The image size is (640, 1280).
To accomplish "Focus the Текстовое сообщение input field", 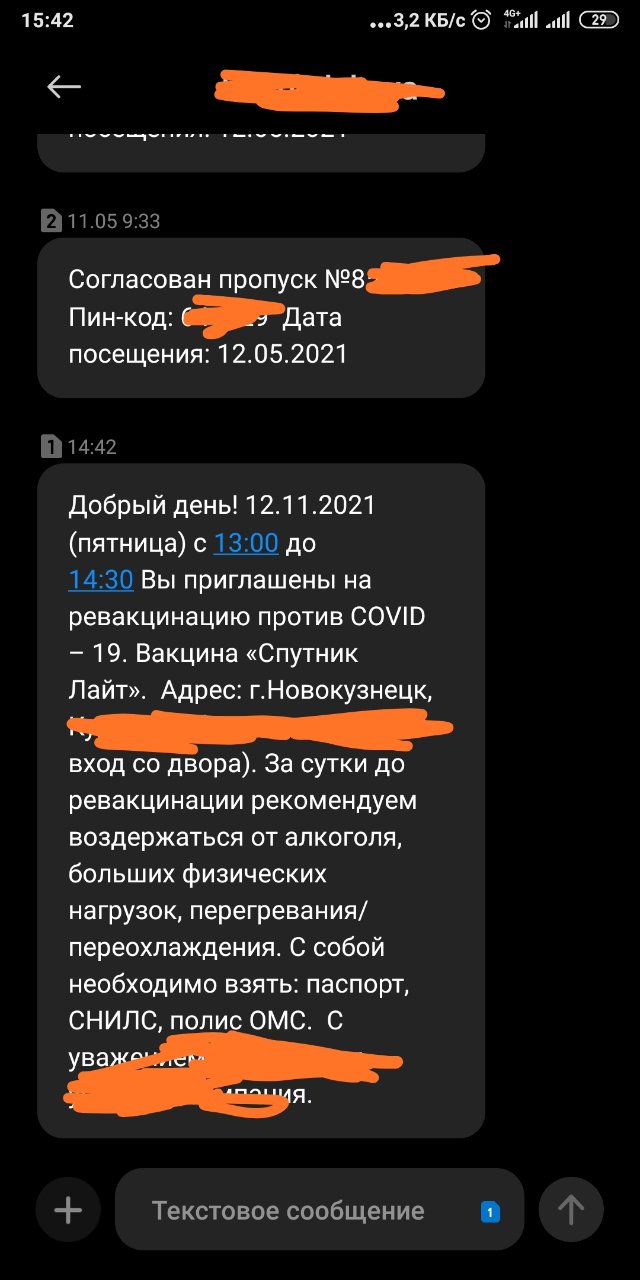I will click(290, 1211).
